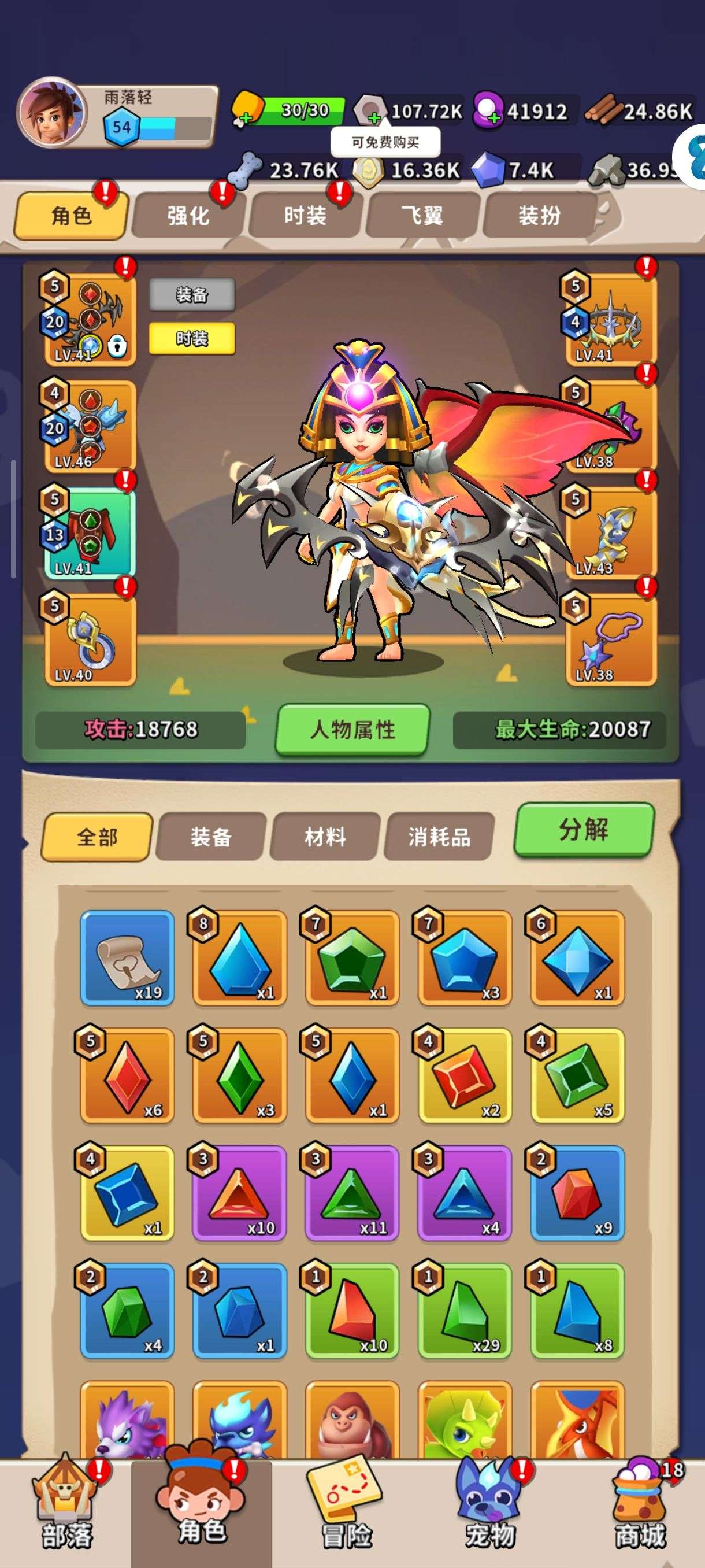Filter inventory by 消耗品
The width and height of the screenshot is (705, 1568).
click(439, 837)
